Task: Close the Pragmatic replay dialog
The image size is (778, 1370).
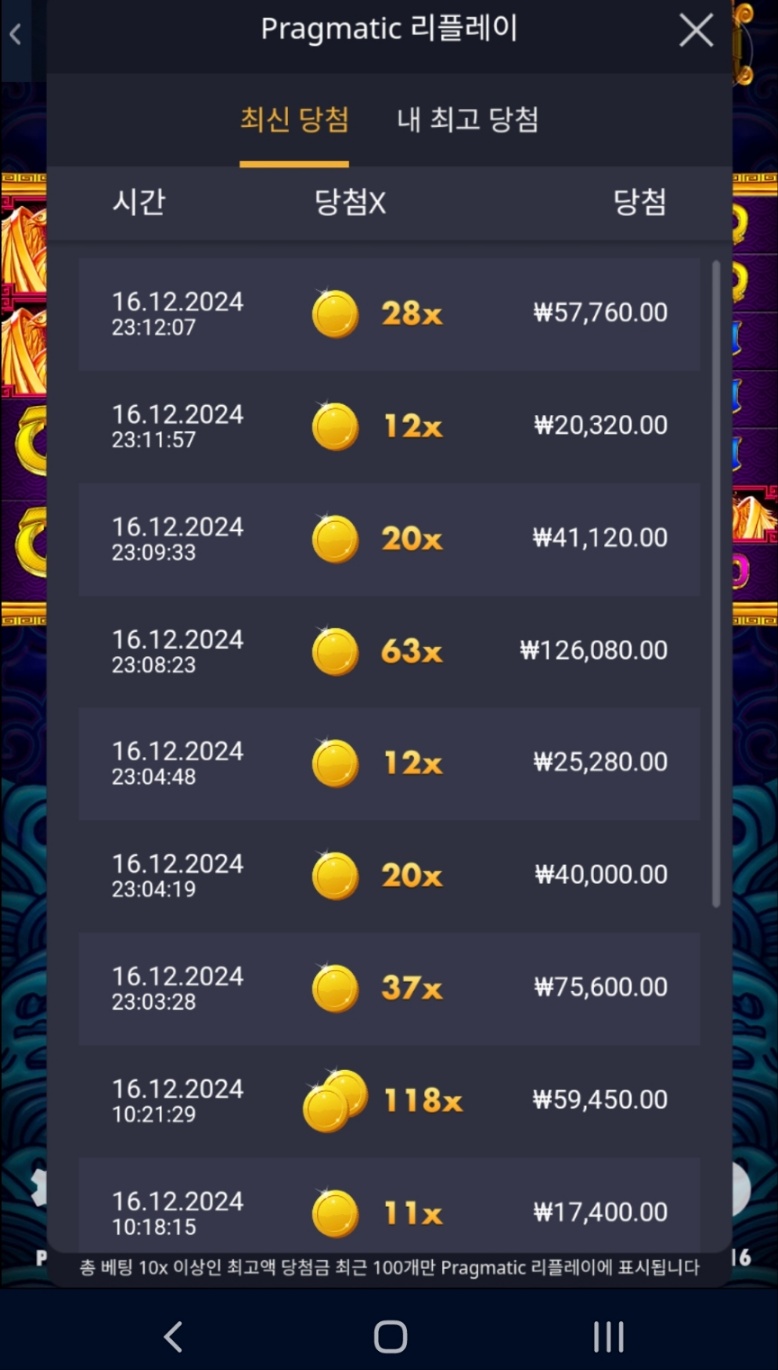Action: [x=696, y=31]
